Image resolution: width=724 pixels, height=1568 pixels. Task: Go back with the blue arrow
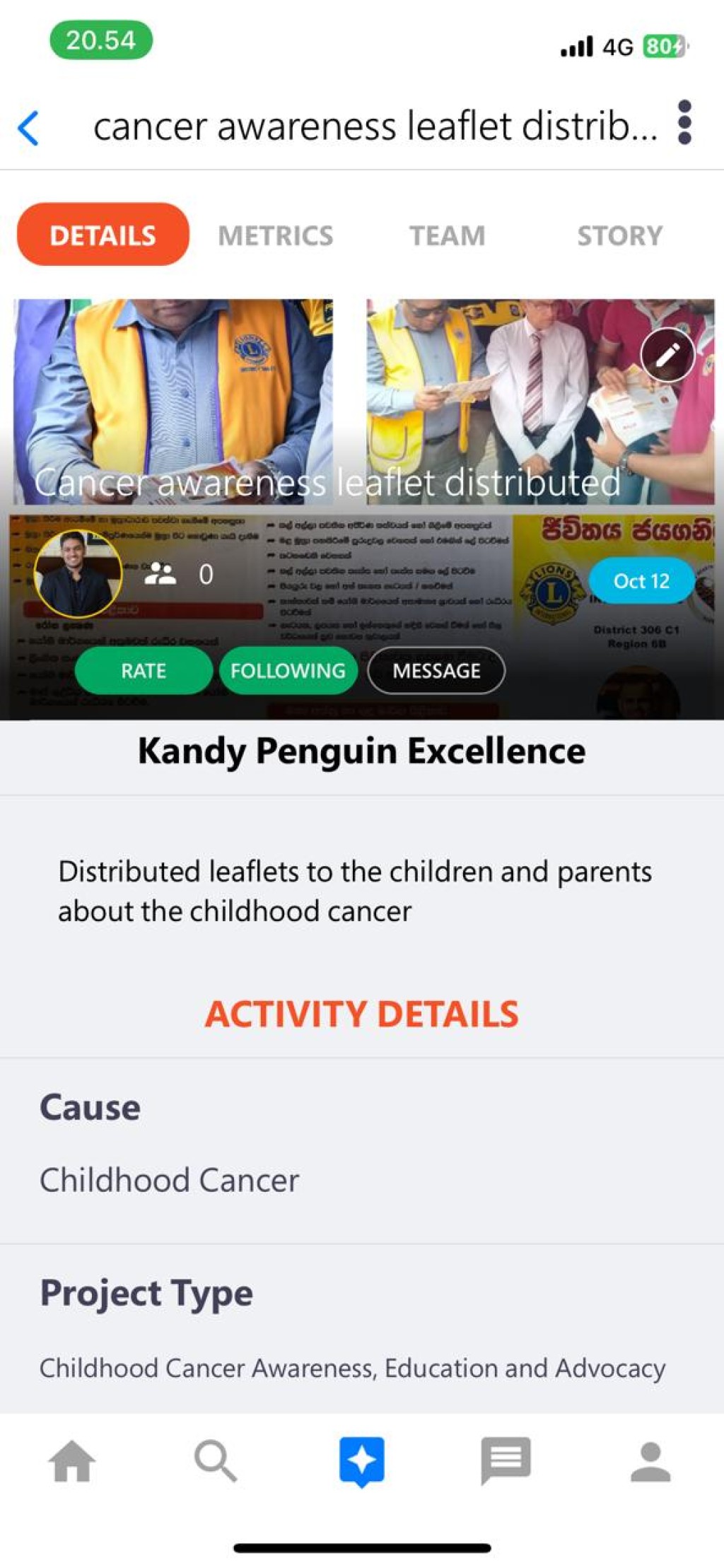(x=28, y=128)
